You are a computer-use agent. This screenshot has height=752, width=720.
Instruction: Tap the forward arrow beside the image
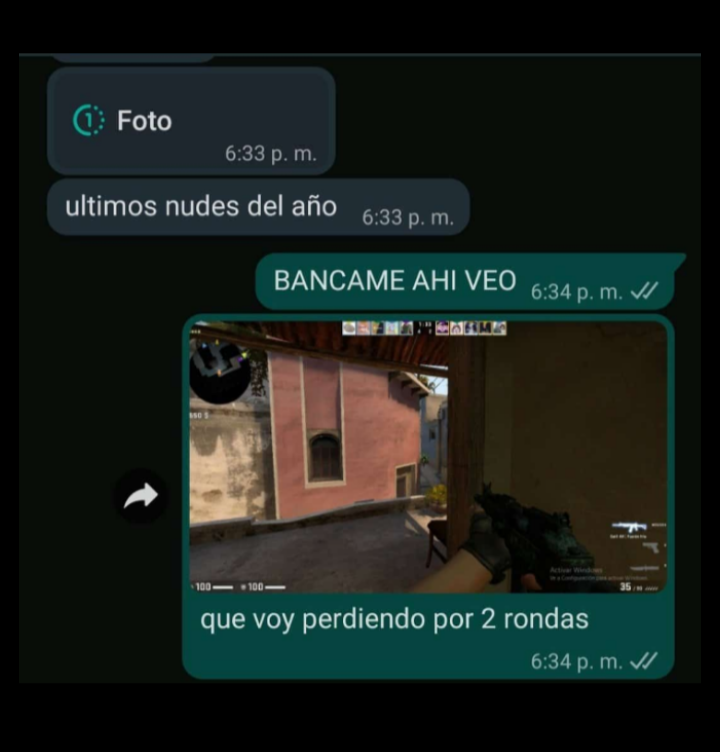[x=141, y=496]
